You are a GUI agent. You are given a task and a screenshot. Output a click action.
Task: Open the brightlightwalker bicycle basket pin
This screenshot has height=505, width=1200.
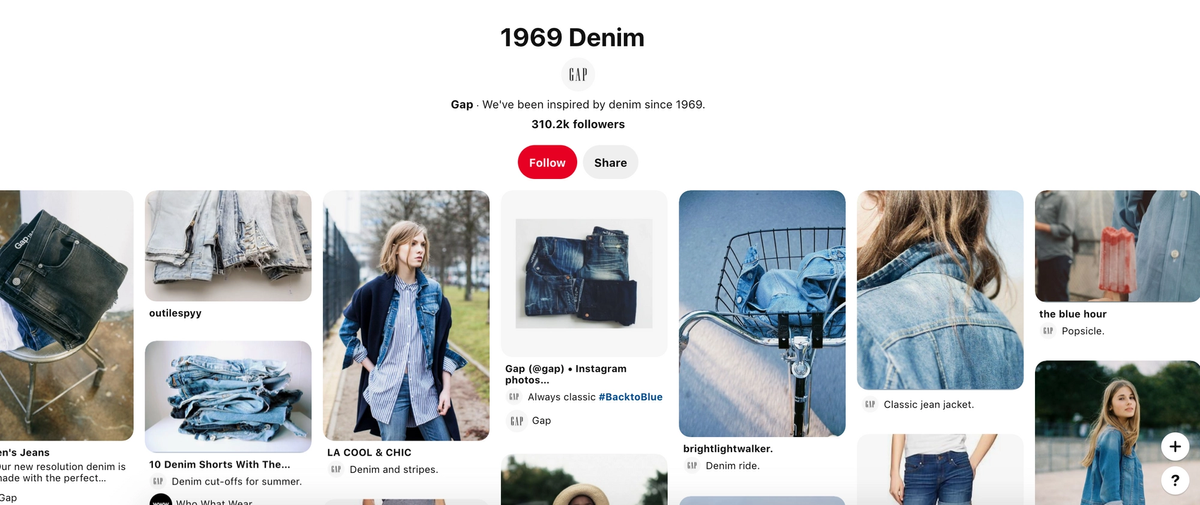762,313
